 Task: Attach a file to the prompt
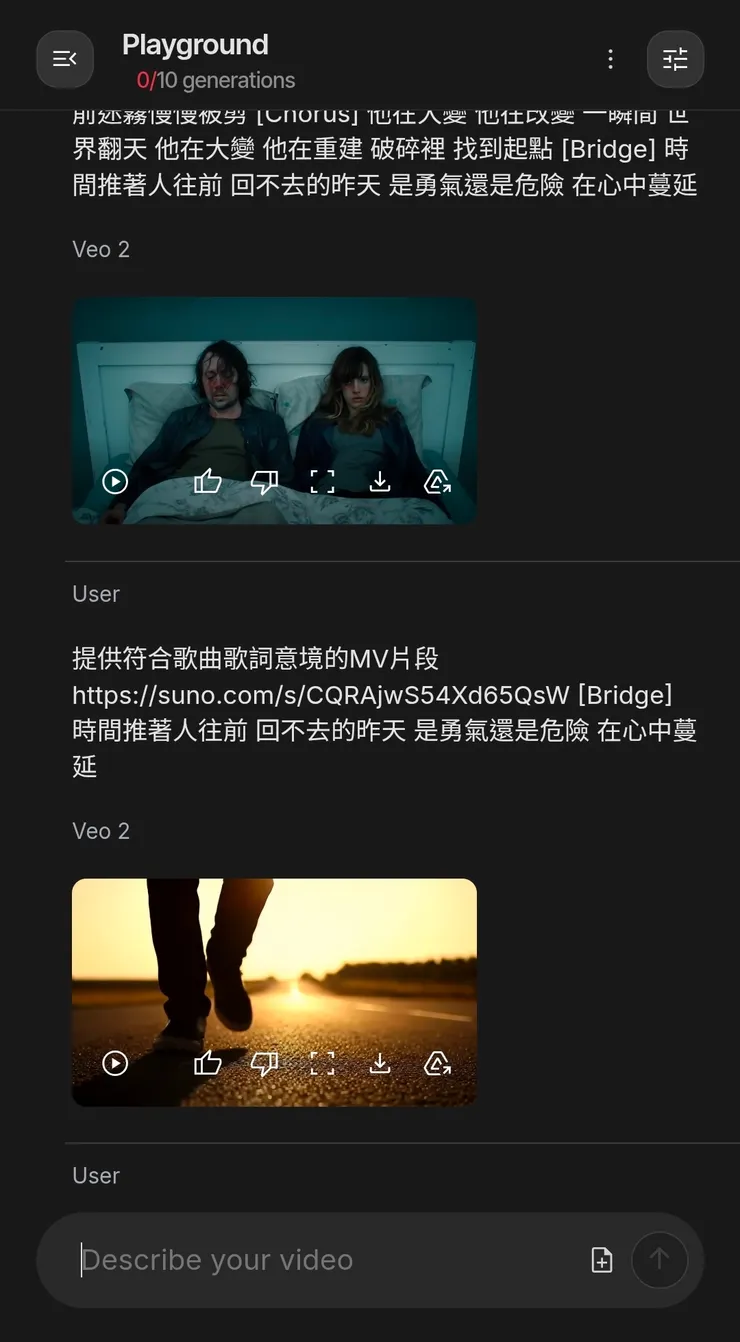(602, 1260)
